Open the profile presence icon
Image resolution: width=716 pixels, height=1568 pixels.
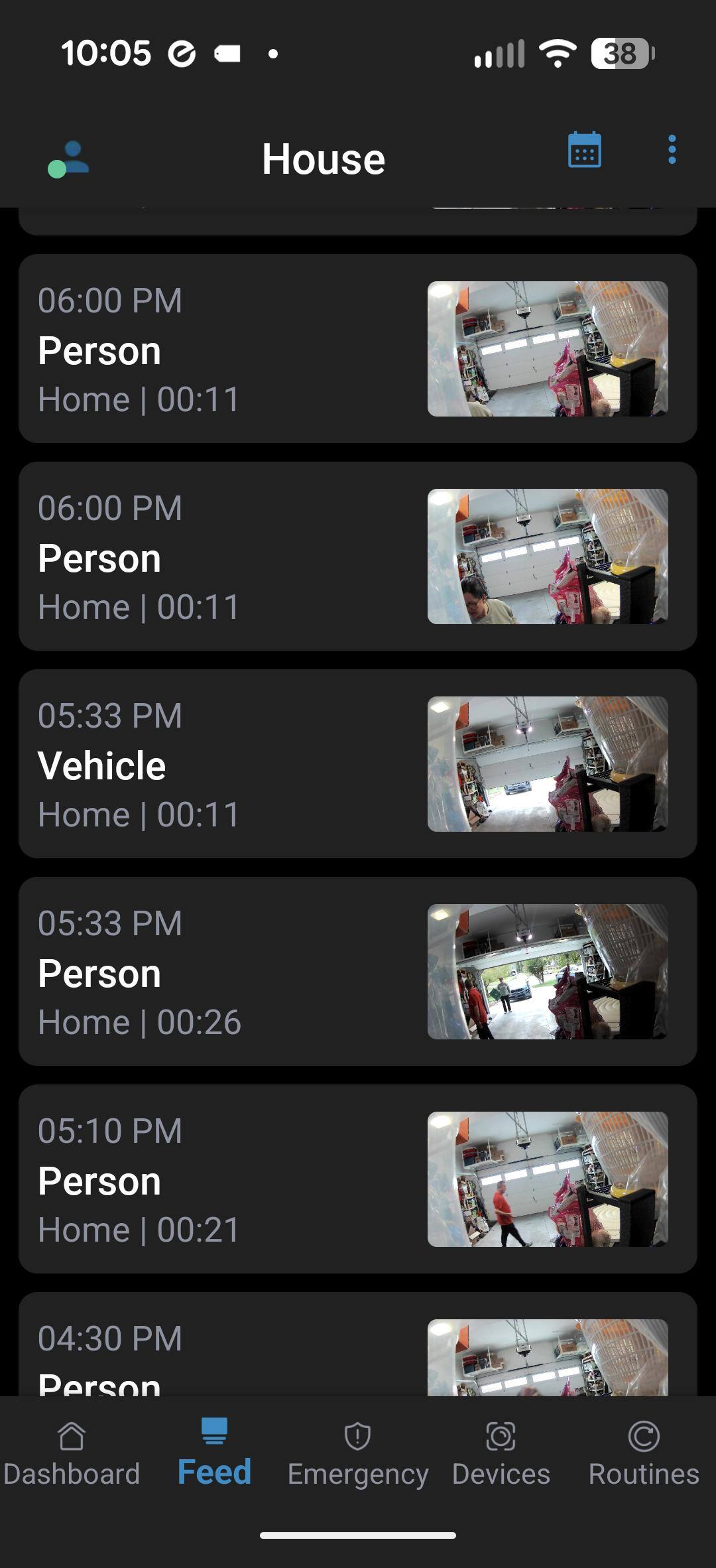[68, 159]
